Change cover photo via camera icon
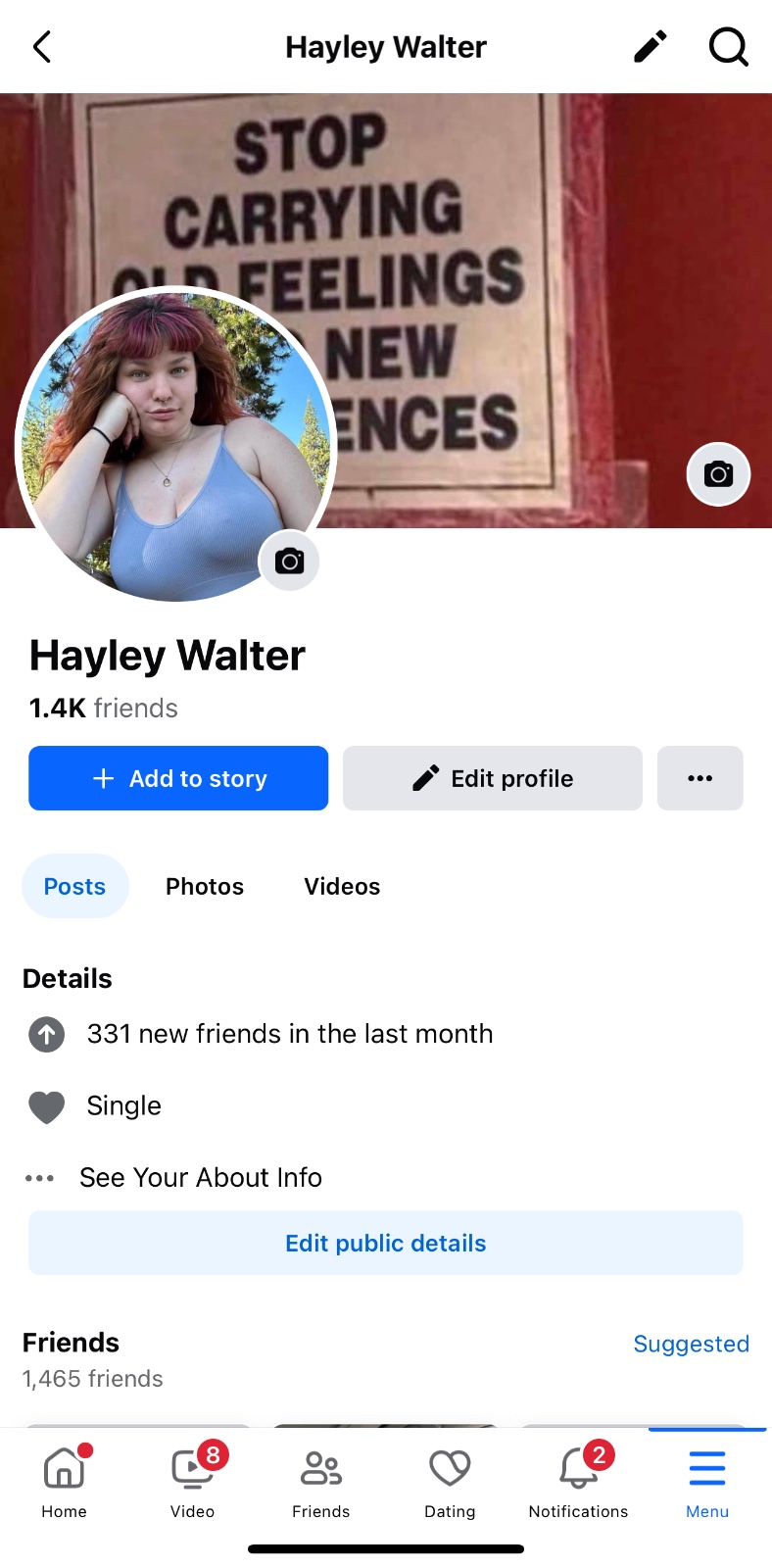Image resolution: width=772 pixels, height=1568 pixels. pos(718,474)
